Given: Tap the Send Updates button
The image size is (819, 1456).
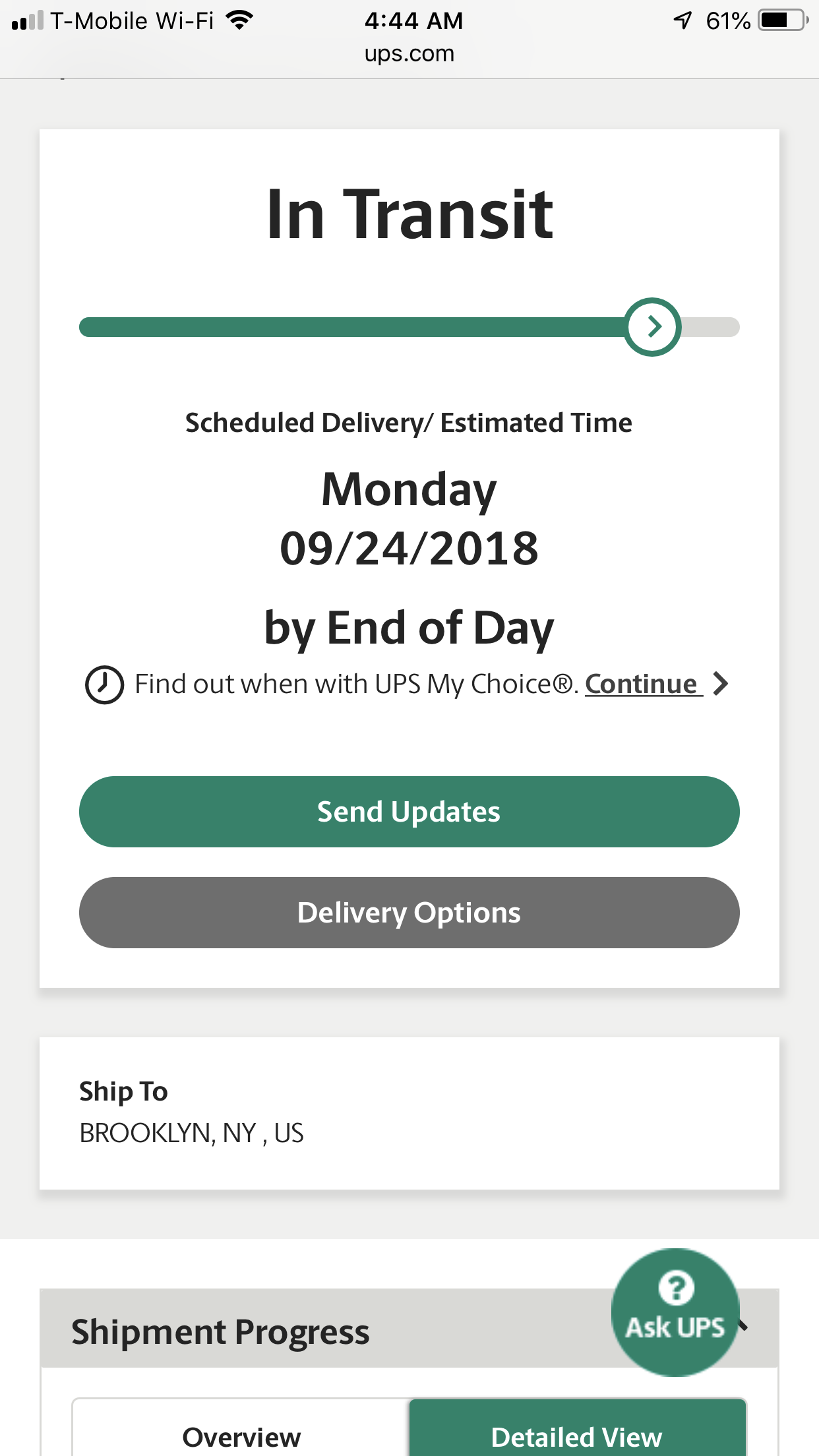Looking at the screenshot, I should coord(409,812).
